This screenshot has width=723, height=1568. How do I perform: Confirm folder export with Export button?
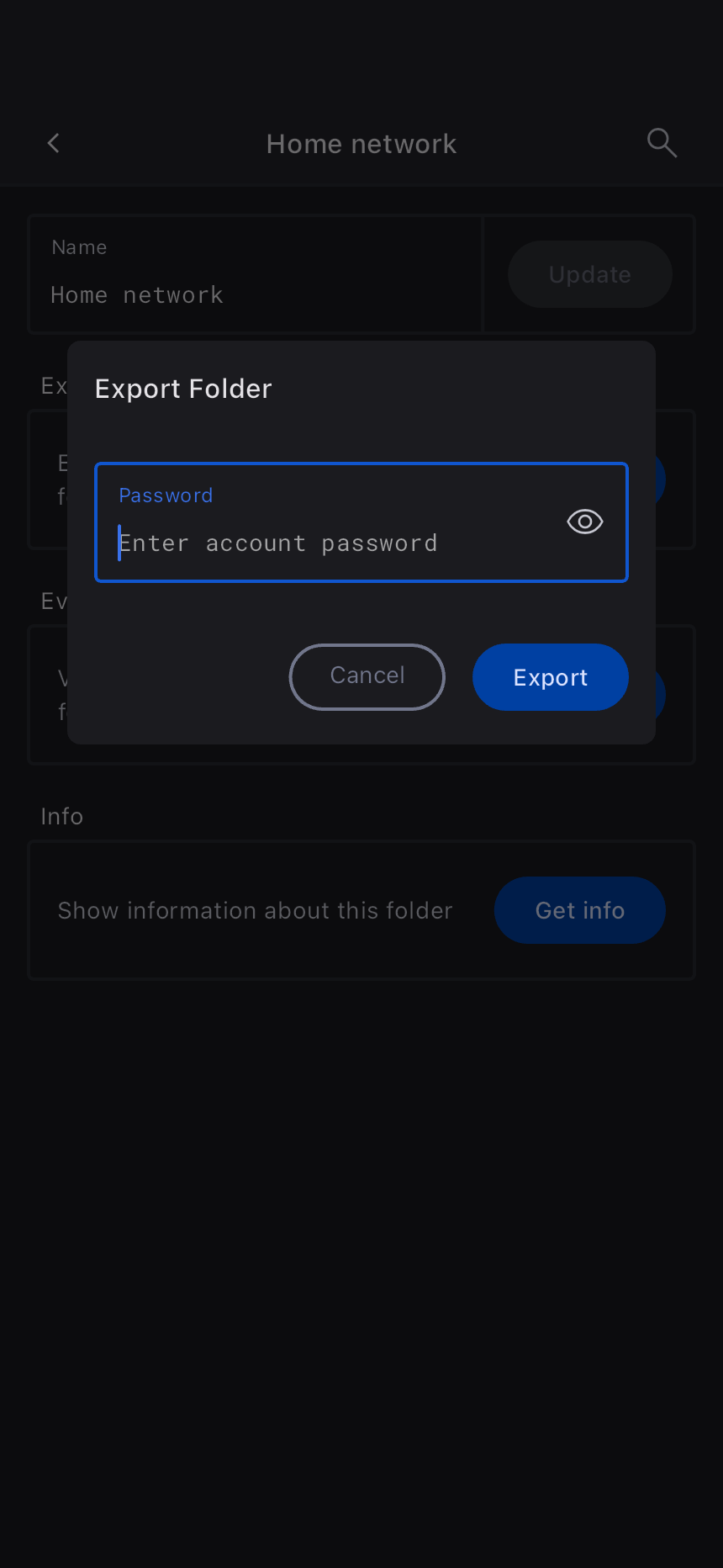(x=550, y=677)
